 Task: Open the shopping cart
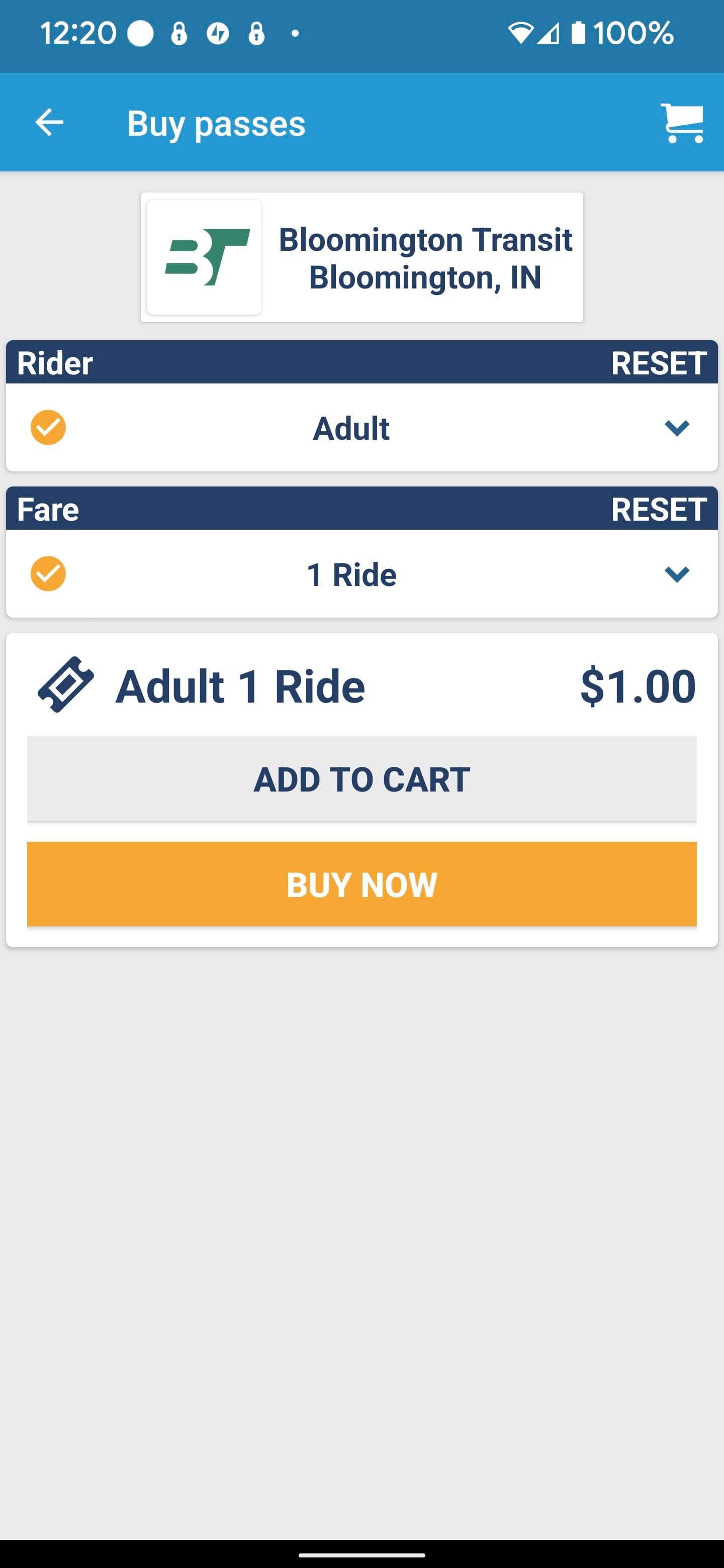tap(681, 124)
